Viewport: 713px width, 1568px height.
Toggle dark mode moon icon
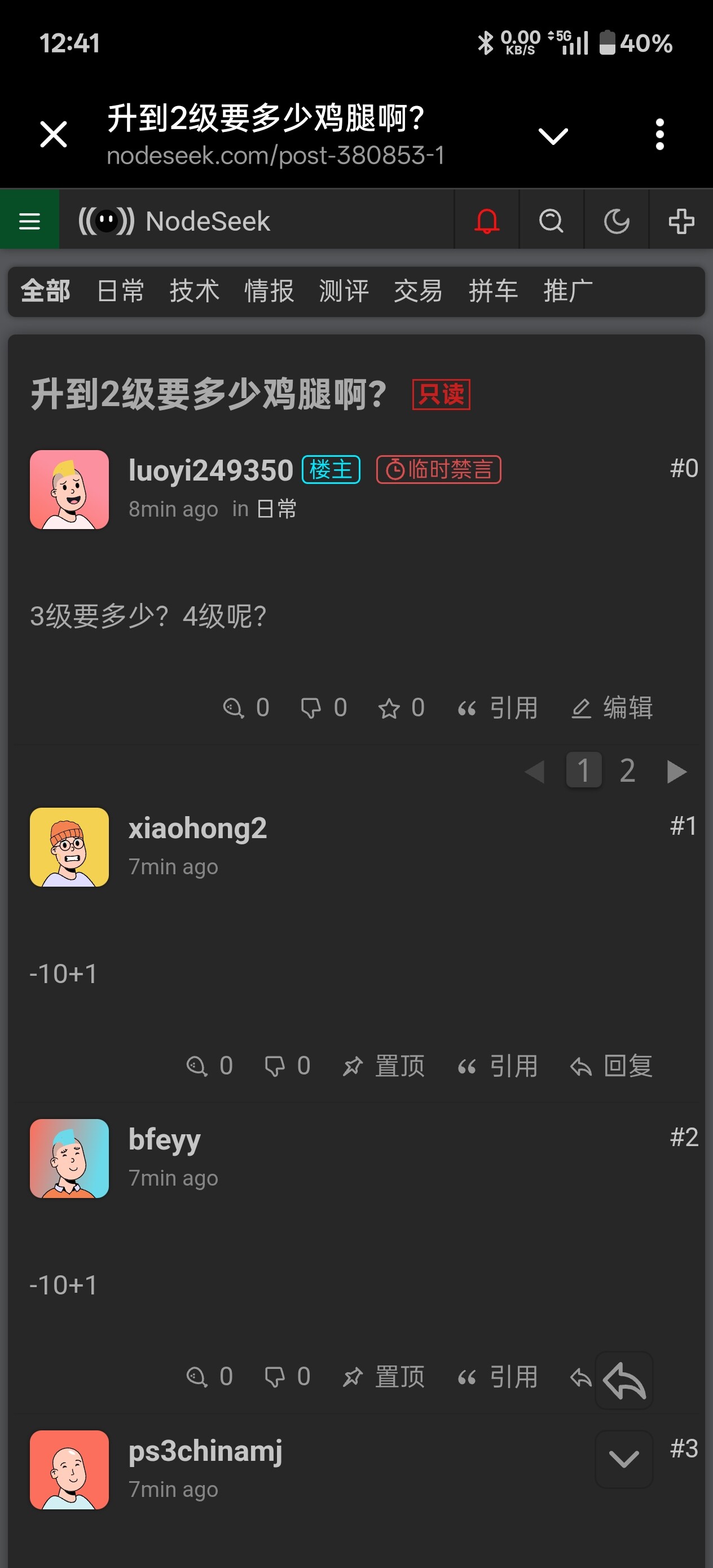(616, 221)
